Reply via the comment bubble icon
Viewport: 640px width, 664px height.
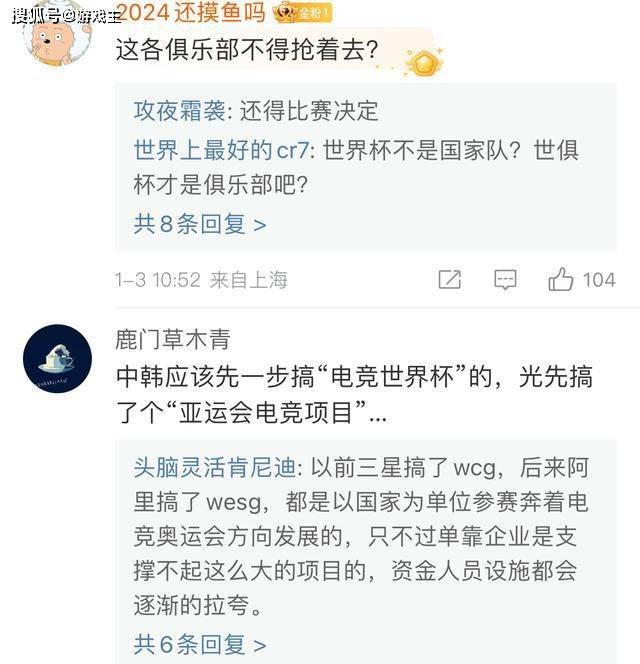pos(506,280)
